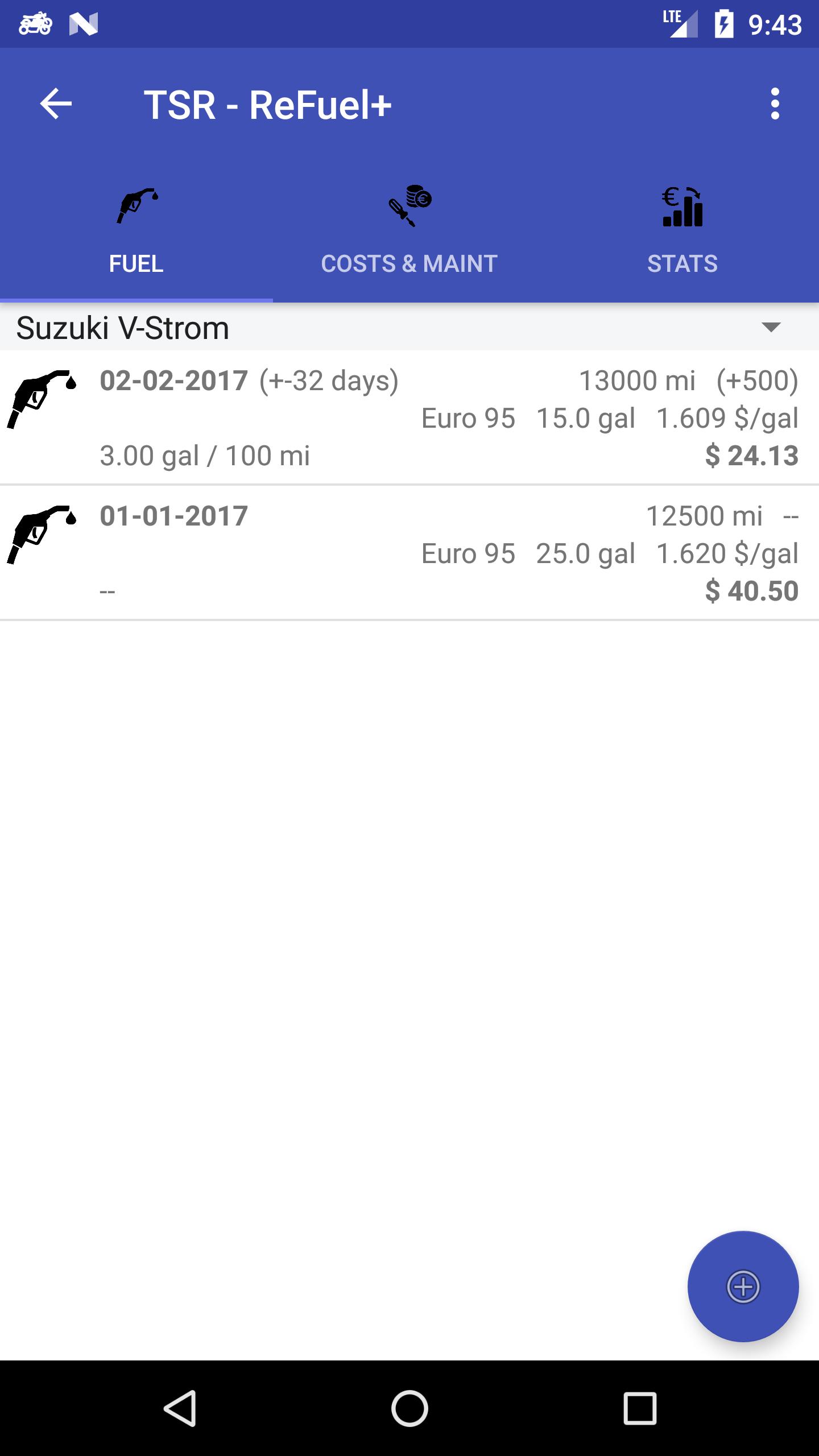Select the Fuel tab
Screen dimensions: 819x1456
136,232
